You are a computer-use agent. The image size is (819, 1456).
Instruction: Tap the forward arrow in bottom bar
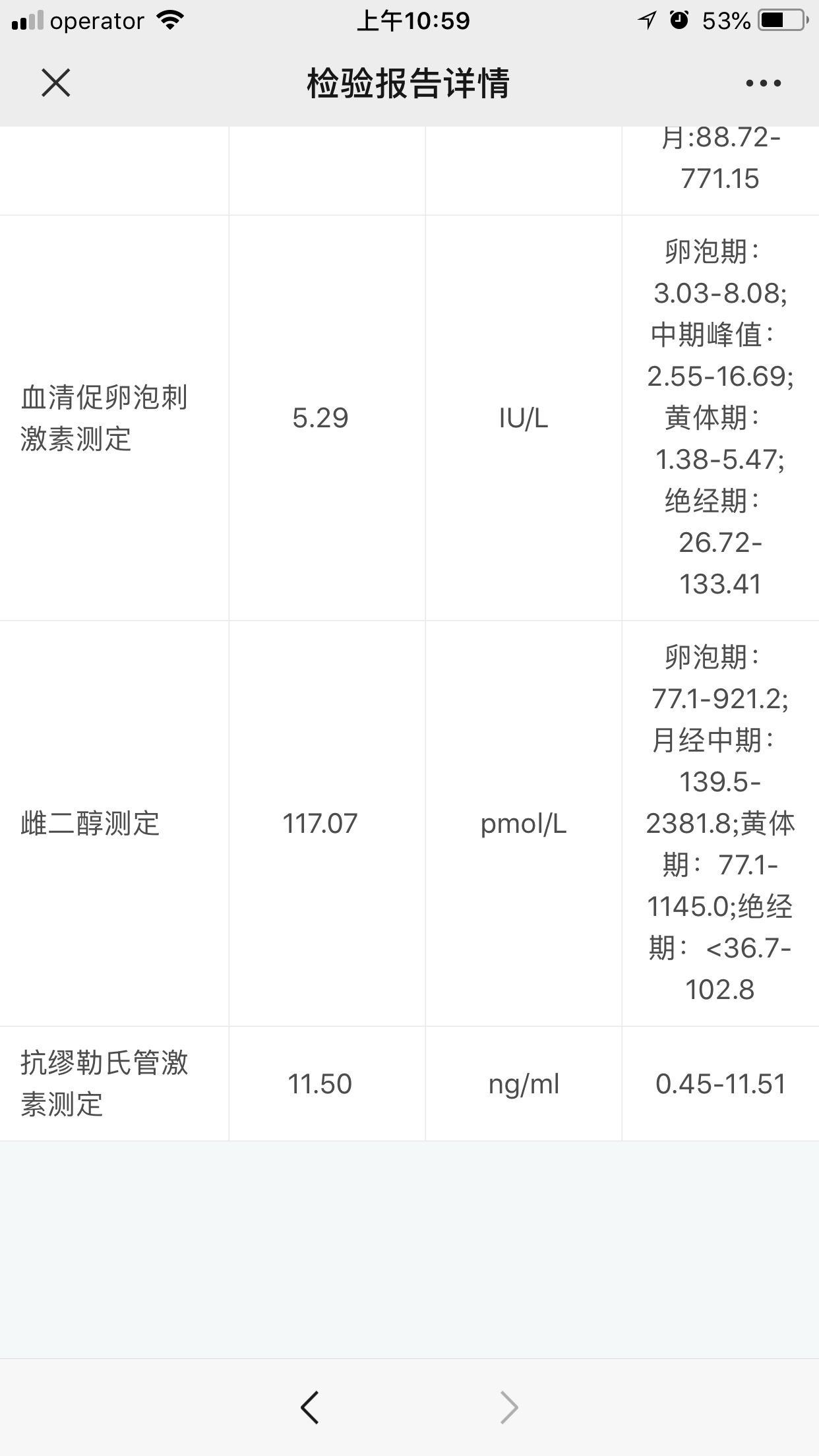tap(509, 1407)
